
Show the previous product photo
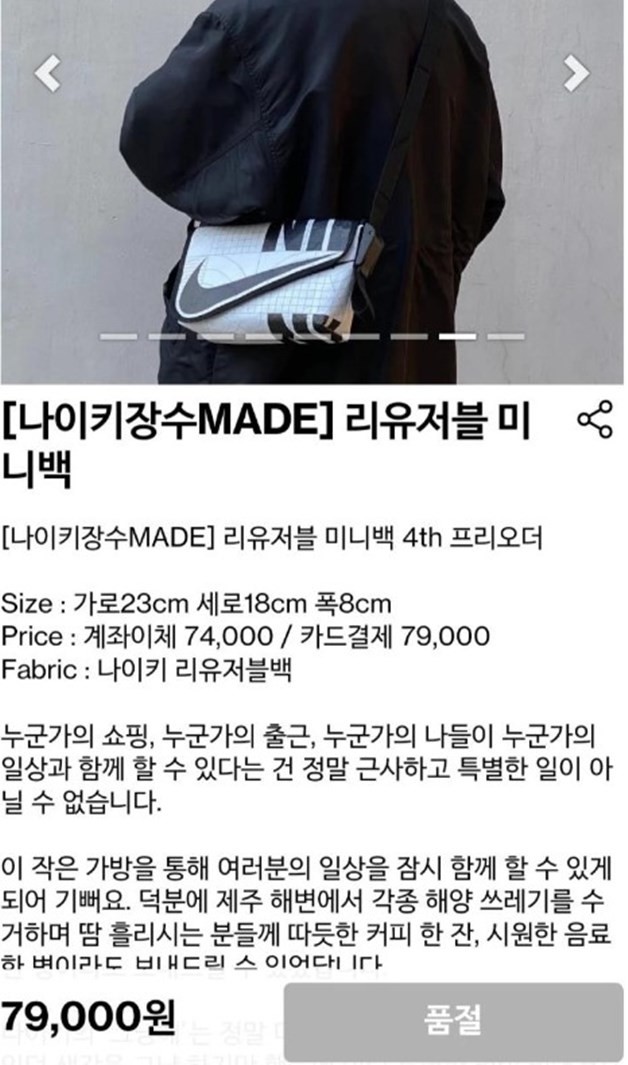point(47,72)
